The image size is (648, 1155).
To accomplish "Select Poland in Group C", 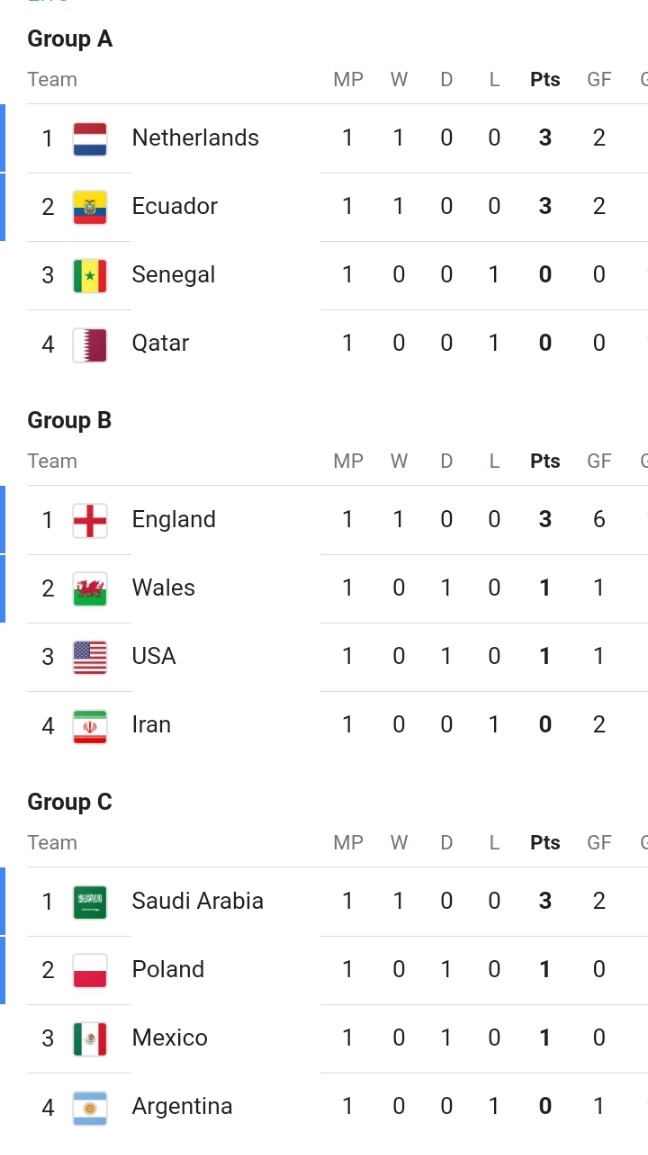I will (x=324, y=969).
